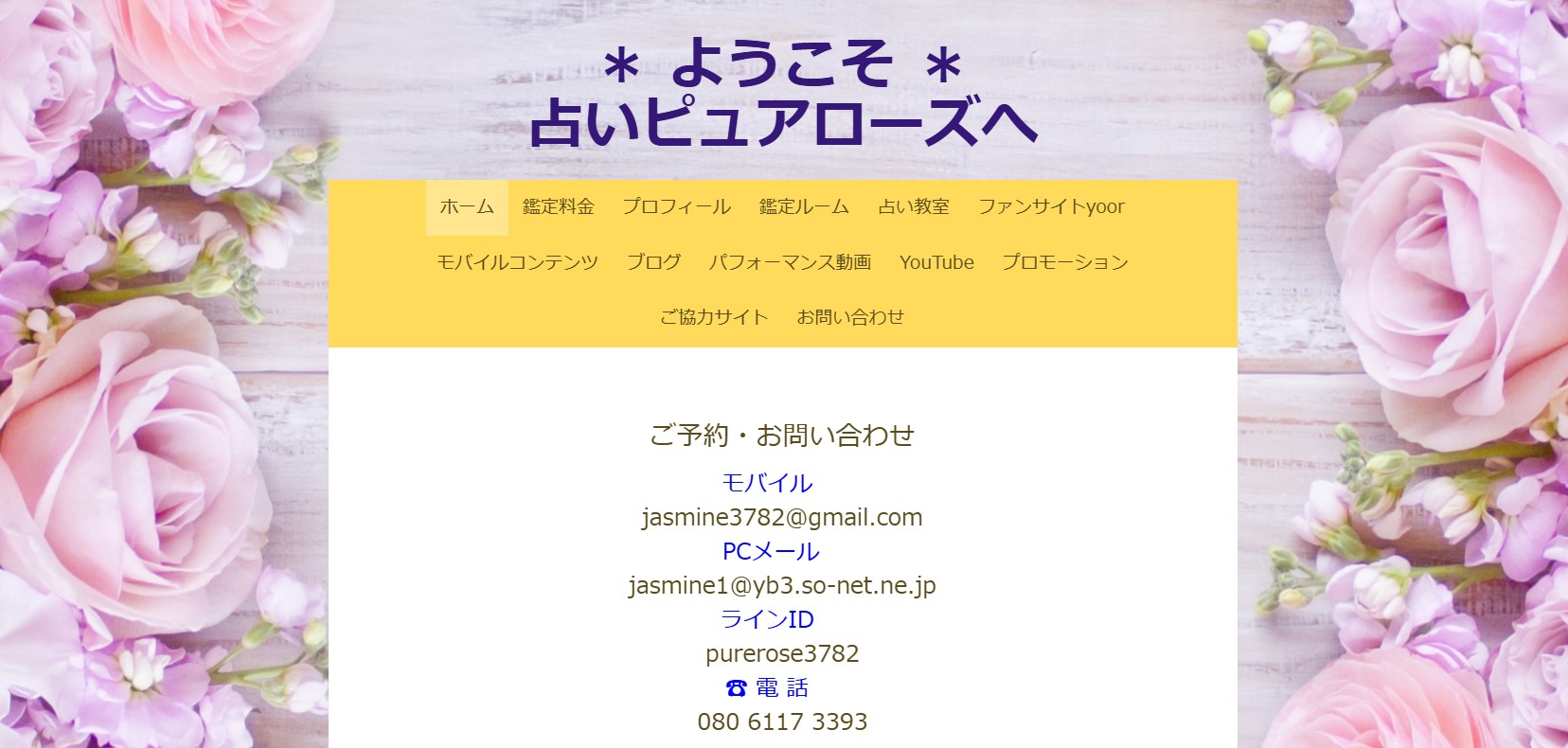Open the 占い教室 page
This screenshot has height=748, width=1568.
point(913,207)
